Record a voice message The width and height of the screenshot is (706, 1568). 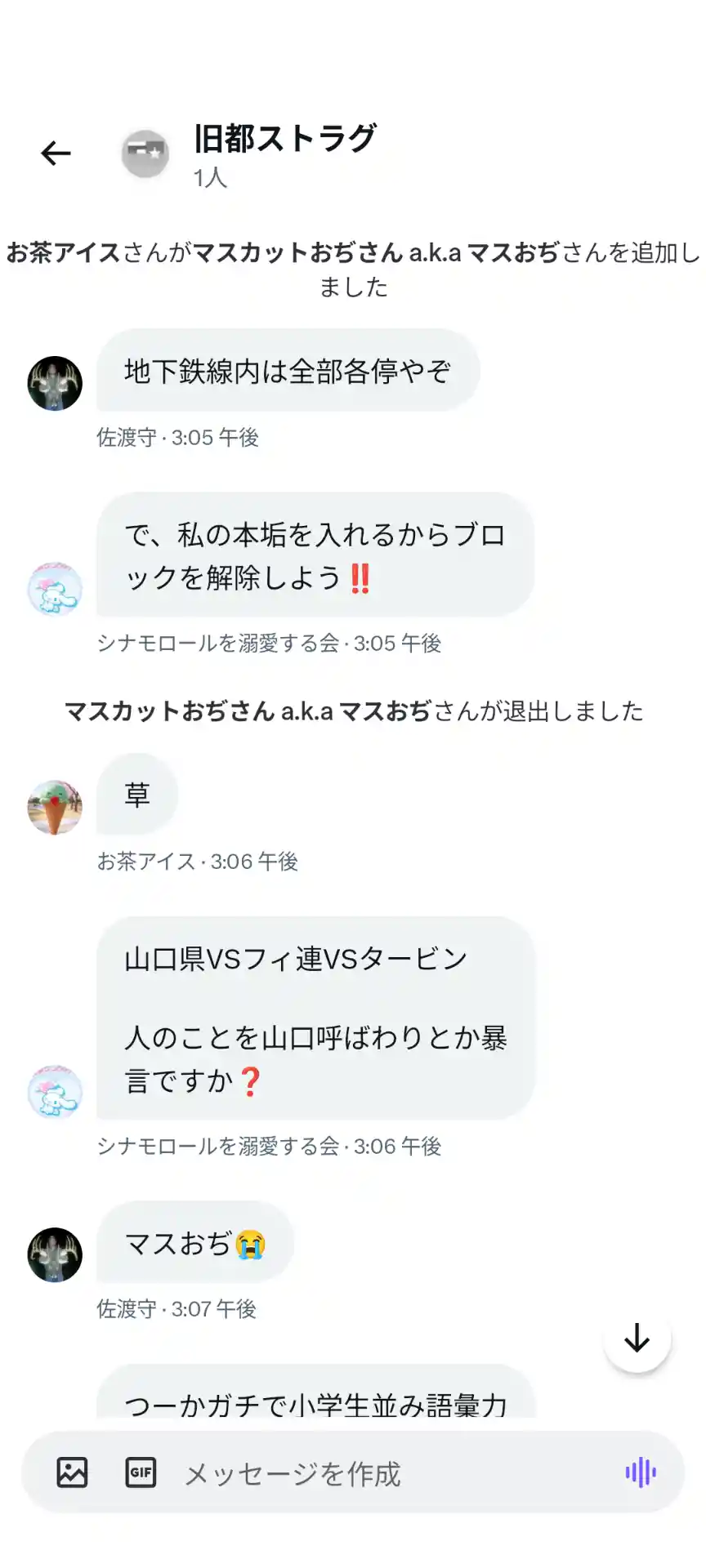tap(641, 1472)
